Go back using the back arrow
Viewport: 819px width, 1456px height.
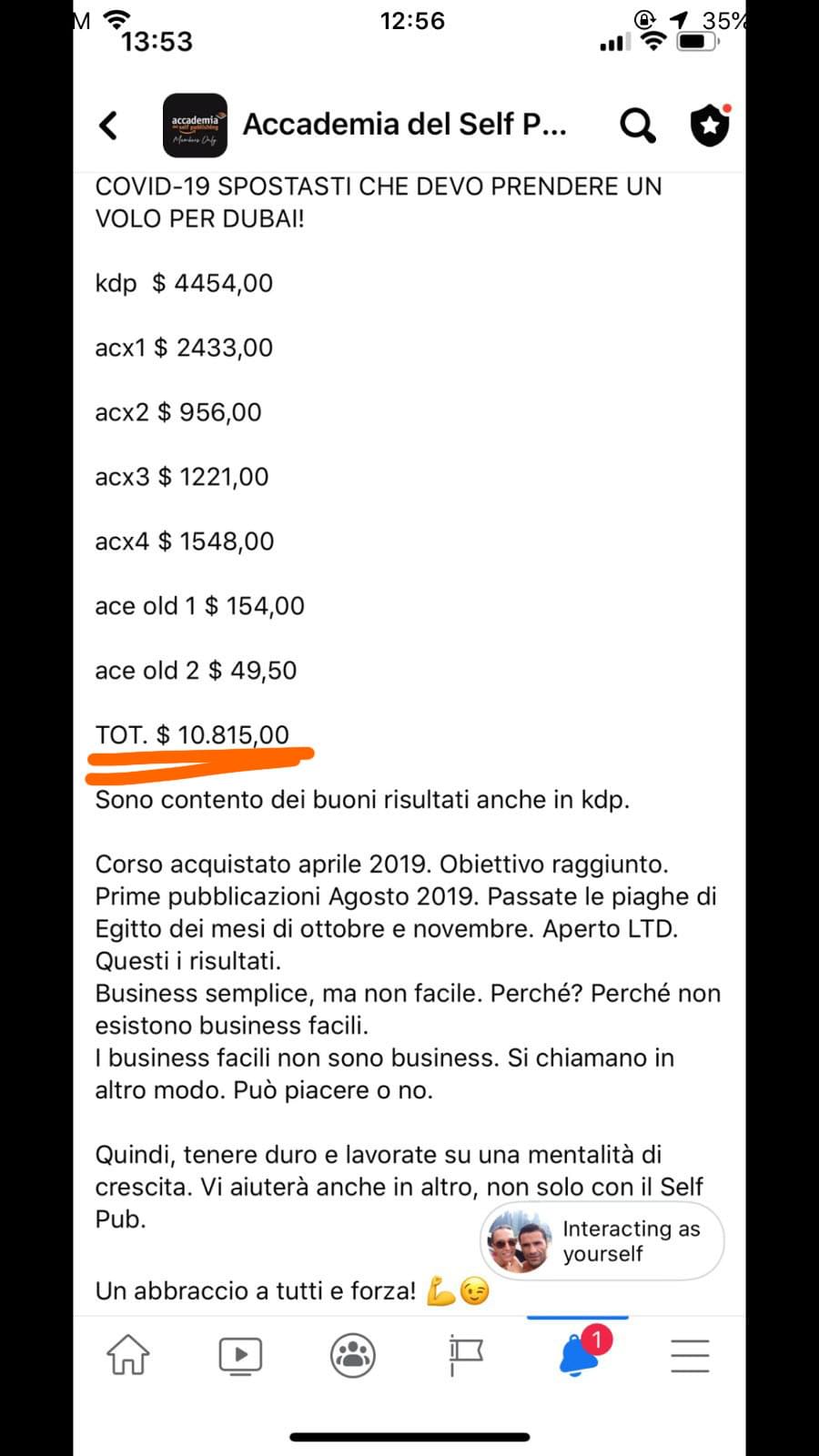(x=108, y=126)
